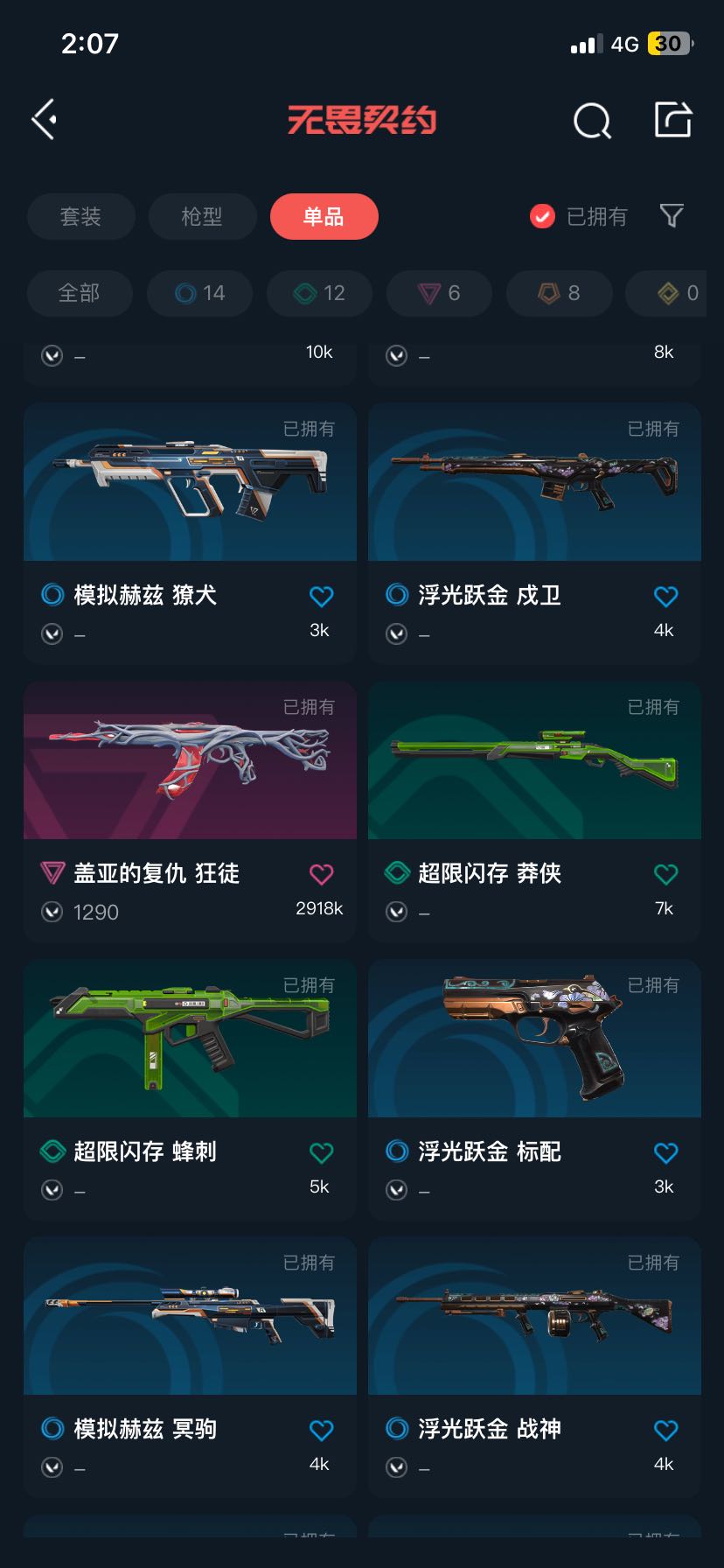The width and height of the screenshot is (724, 1568).
Task: Filter by the orange tier chip showing 8
Action: (x=559, y=293)
